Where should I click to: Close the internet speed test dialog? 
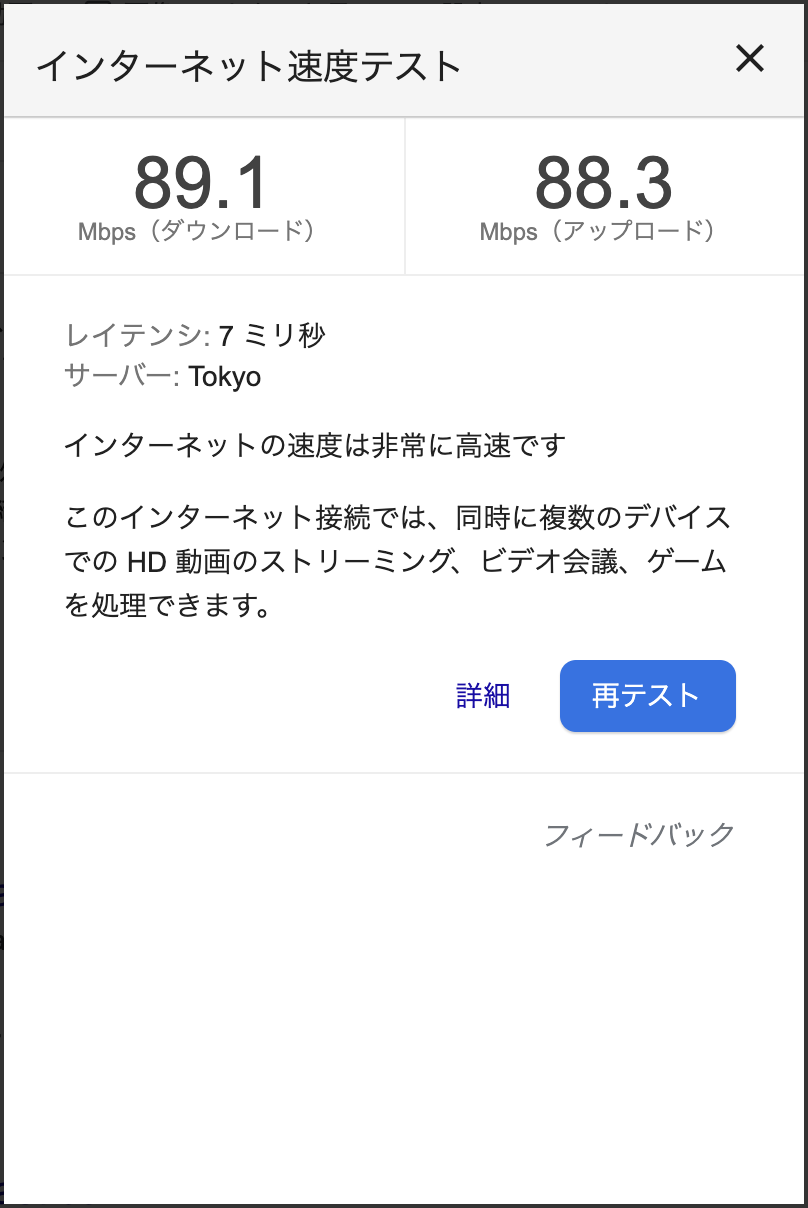[x=749, y=60]
